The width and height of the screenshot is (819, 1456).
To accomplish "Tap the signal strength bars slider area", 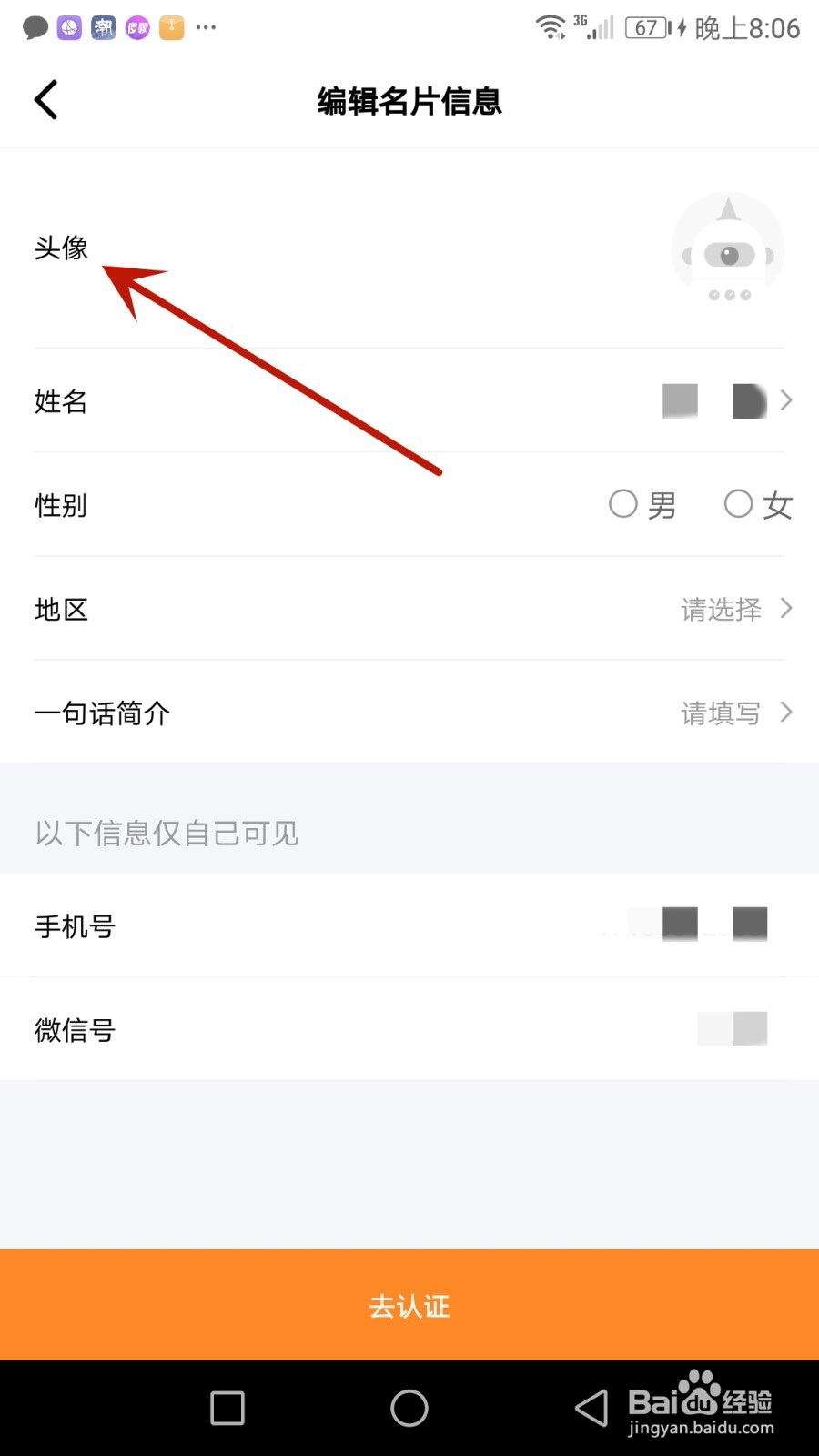I will point(601,29).
